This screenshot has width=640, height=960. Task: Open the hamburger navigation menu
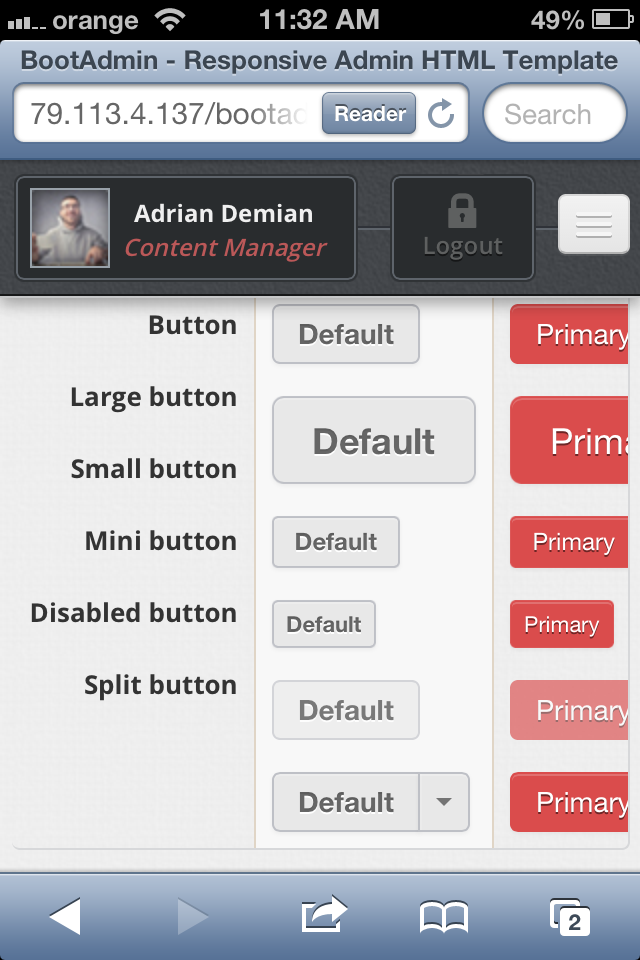(x=593, y=226)
